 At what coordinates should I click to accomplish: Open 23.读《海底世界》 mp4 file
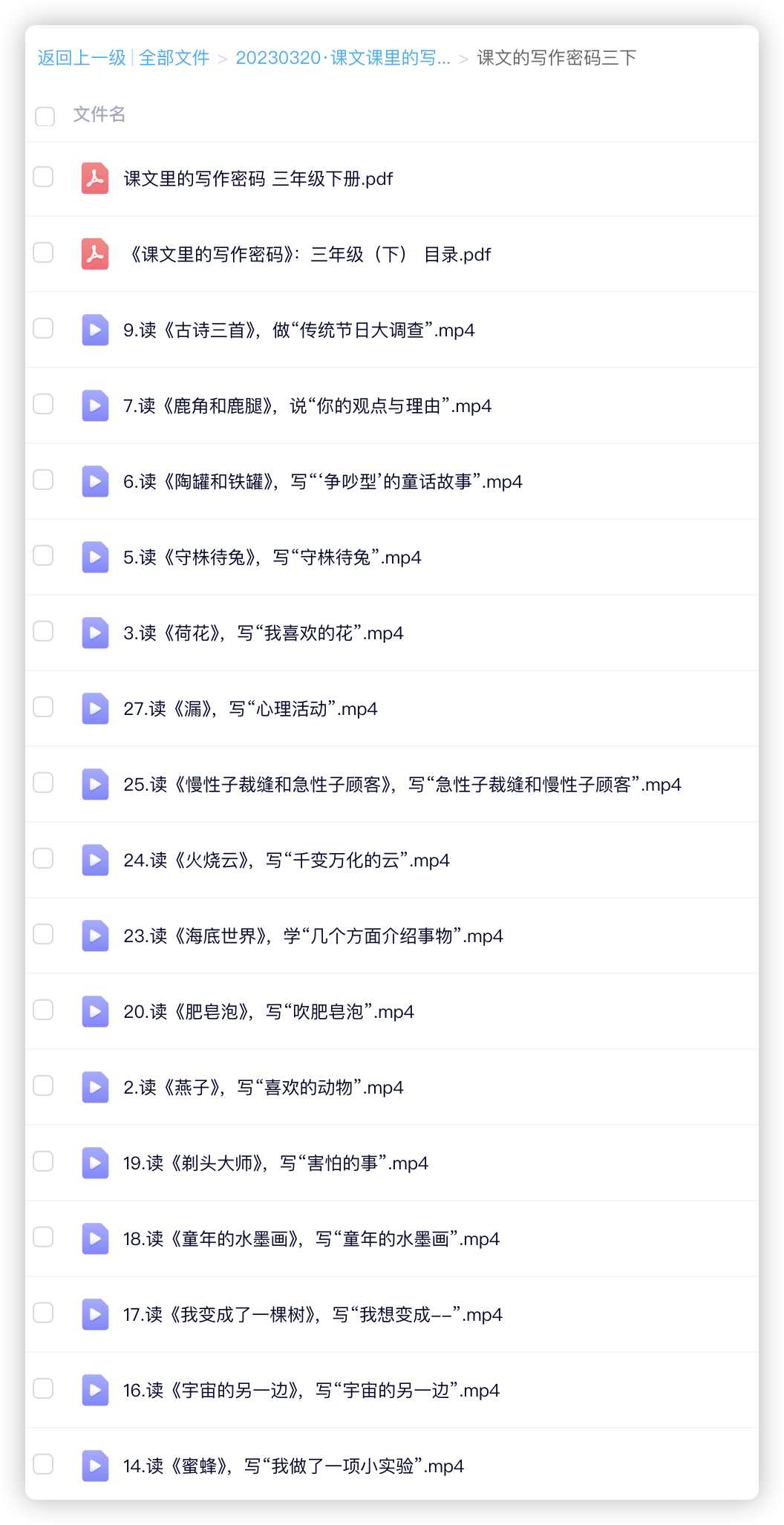[313, 936]
